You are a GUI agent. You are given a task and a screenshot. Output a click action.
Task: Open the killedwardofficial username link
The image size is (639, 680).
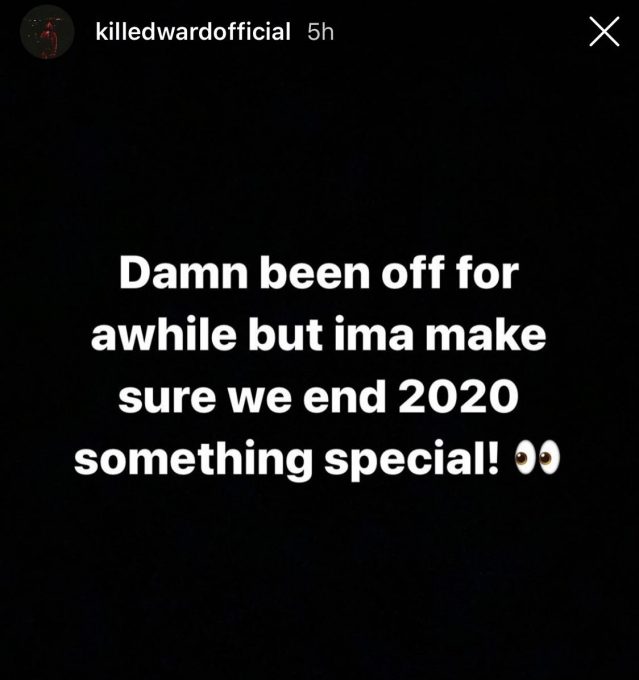tap(190, 33)
